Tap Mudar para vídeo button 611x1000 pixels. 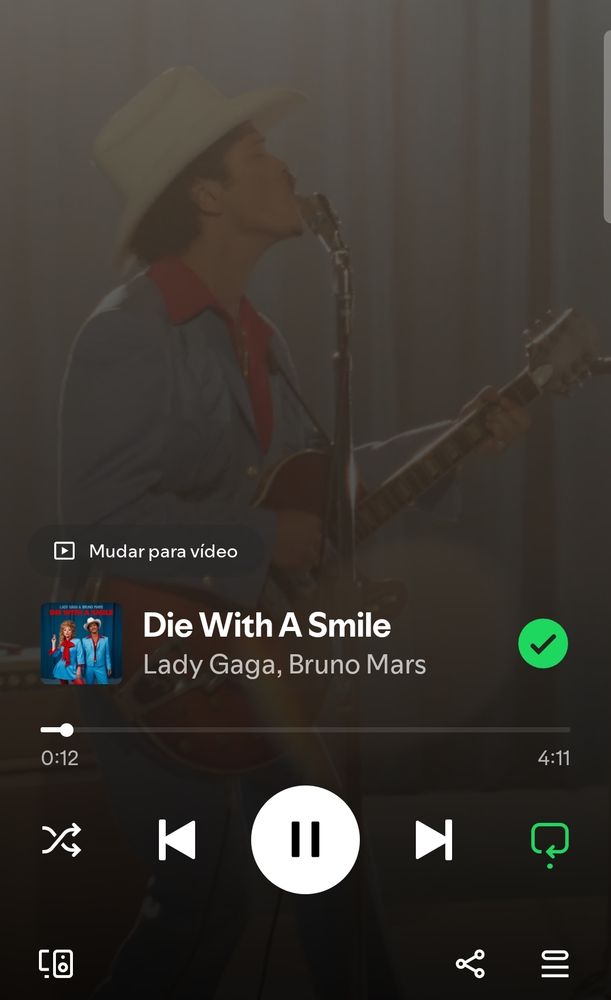pyautogui.click(x=146, y=551)
